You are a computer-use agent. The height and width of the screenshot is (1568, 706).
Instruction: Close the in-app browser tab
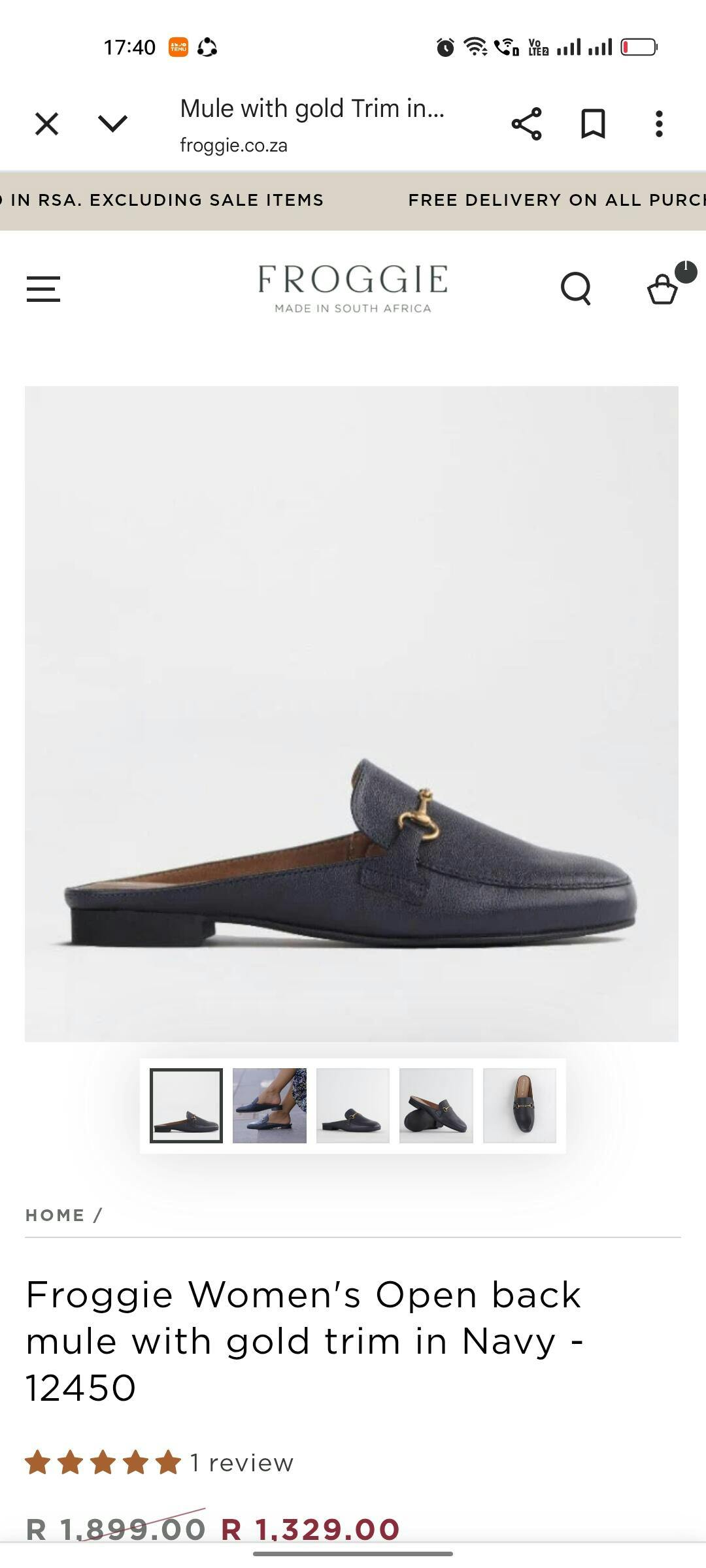tap(46, 123)
